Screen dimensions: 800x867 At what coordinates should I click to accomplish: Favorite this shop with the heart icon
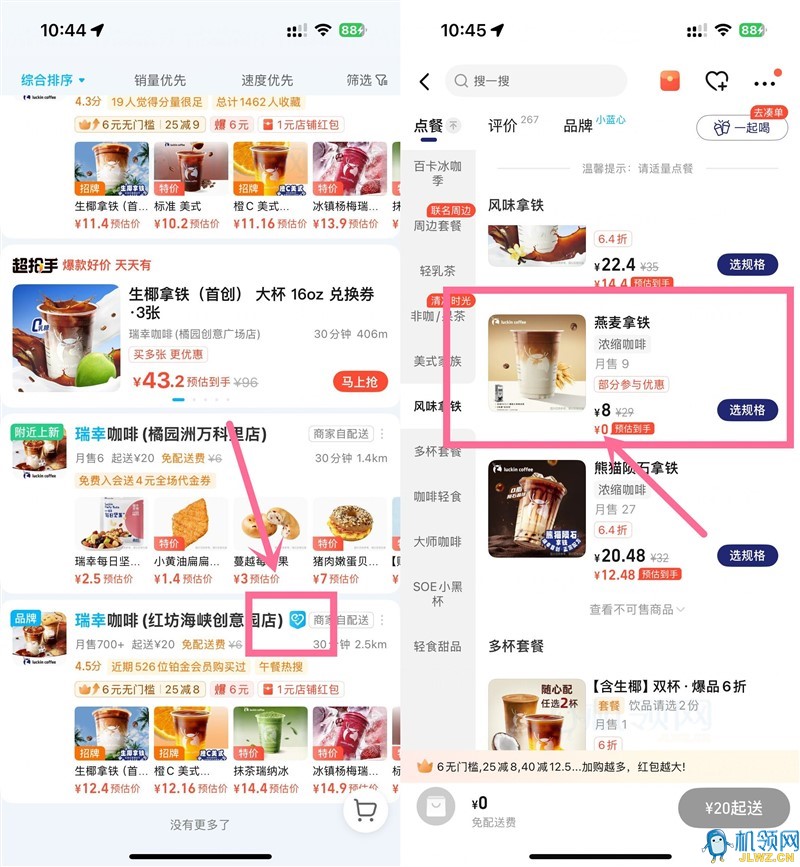pos(716,81)
